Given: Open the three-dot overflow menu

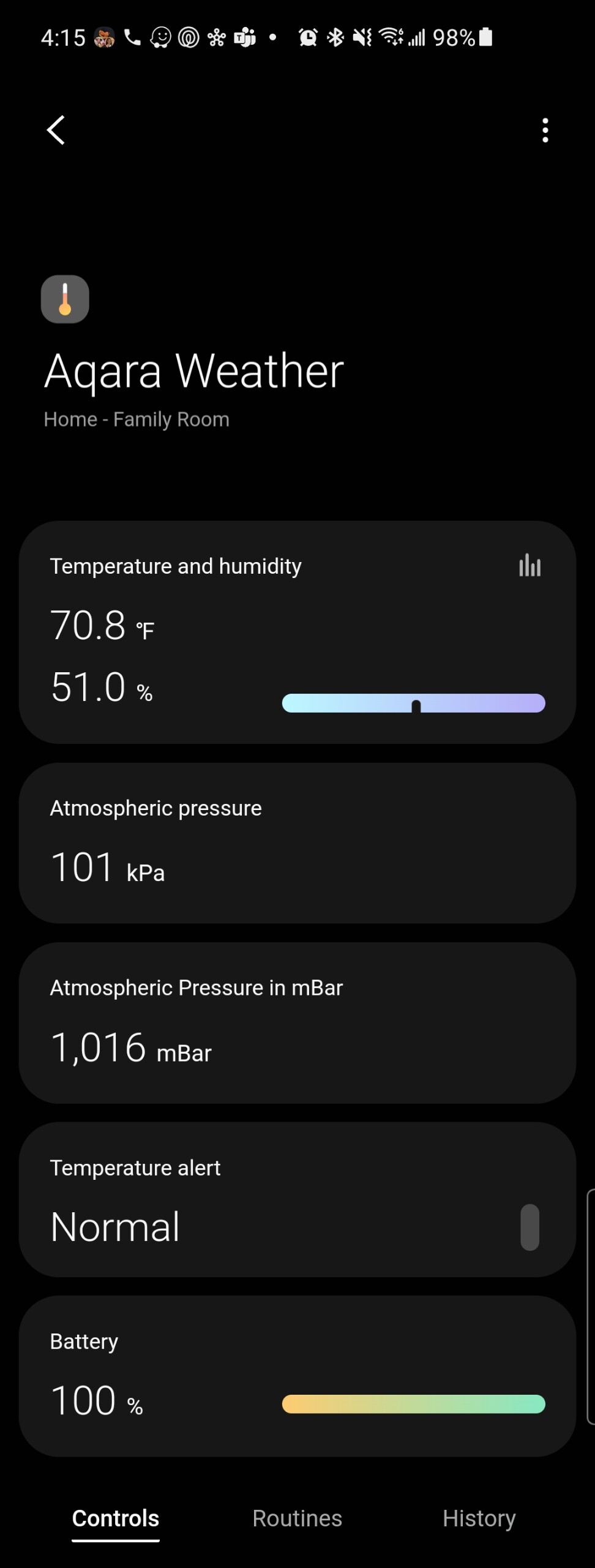Looking at the screenshot, I should pyautogui.click(x=545, y=130).
